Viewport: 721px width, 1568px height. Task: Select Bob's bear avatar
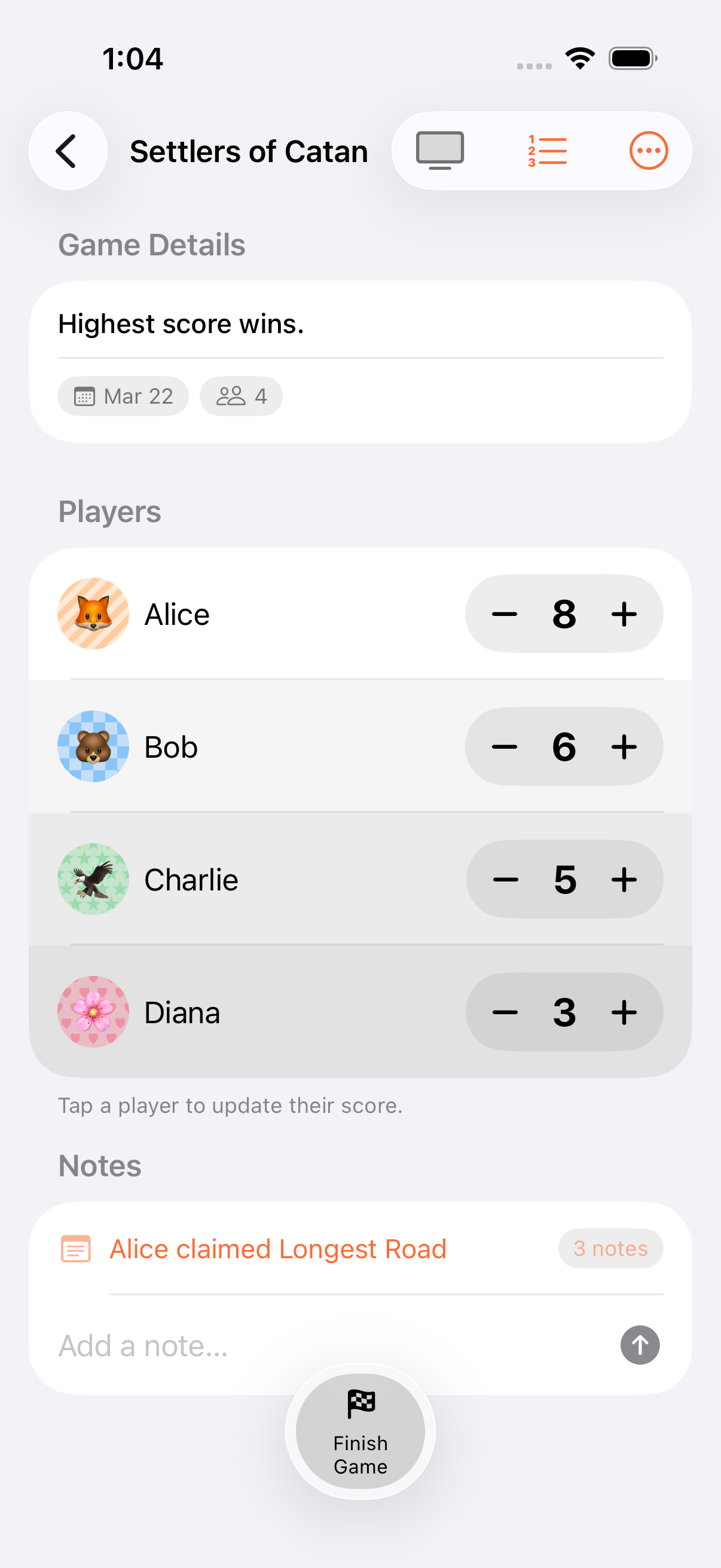(93, 746)
